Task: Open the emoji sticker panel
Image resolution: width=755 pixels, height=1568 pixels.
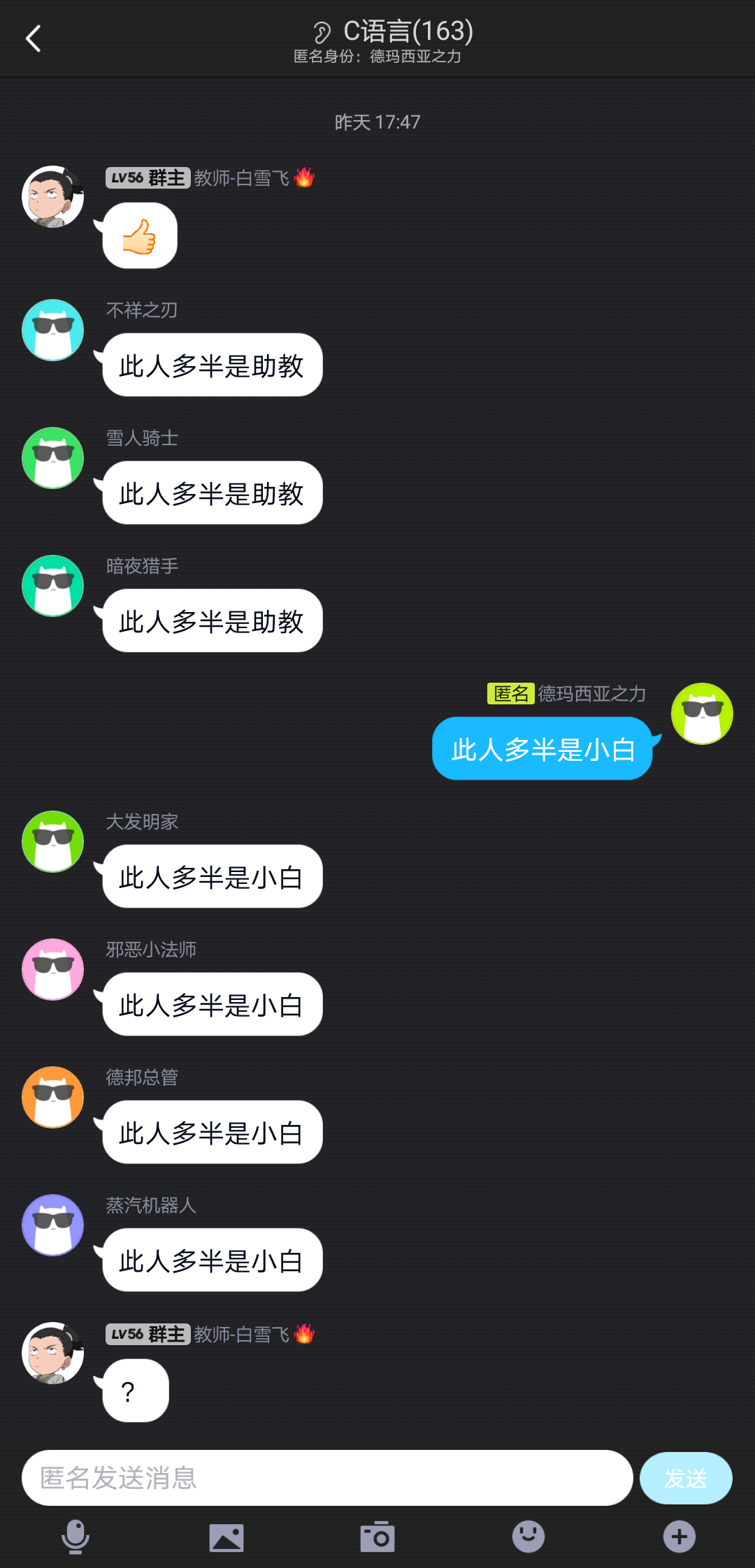Action: [x=528, y=1537]
